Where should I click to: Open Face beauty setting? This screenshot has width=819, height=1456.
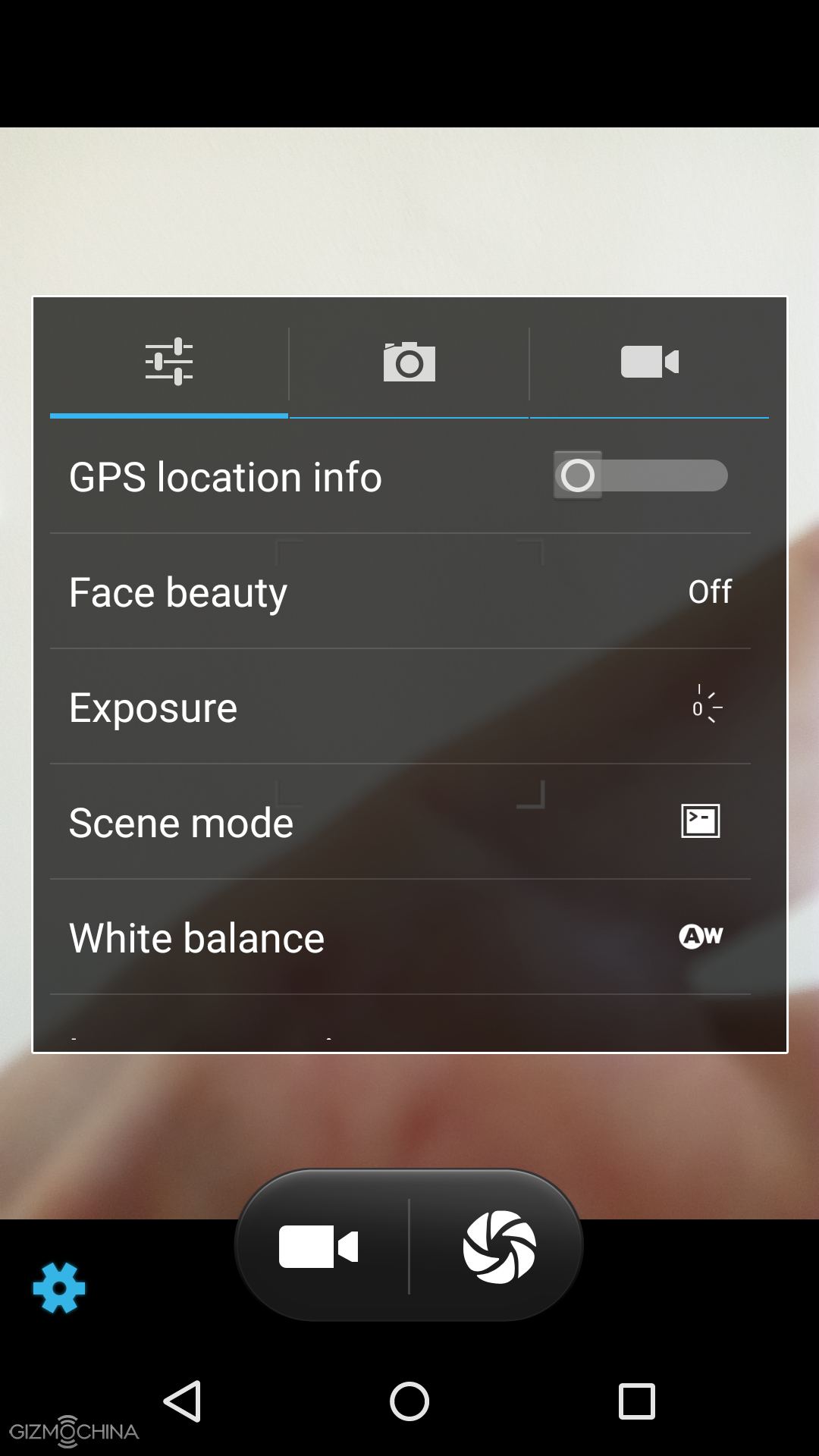tap(400, 591)
